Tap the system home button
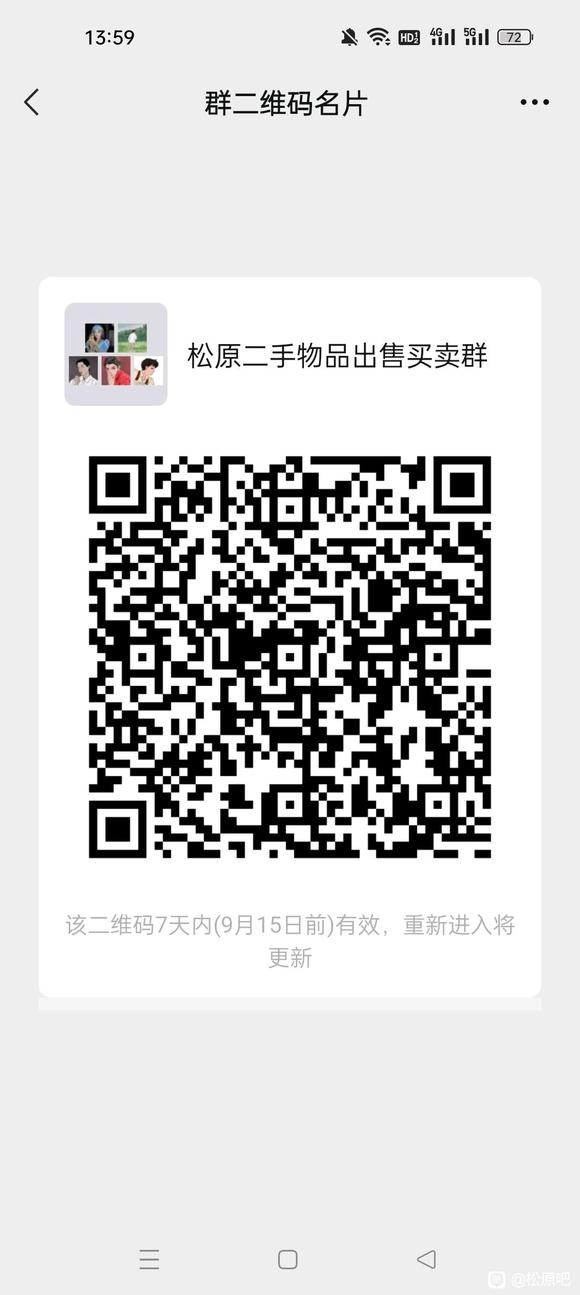 pyautogui.click(x=288, y=1260)
